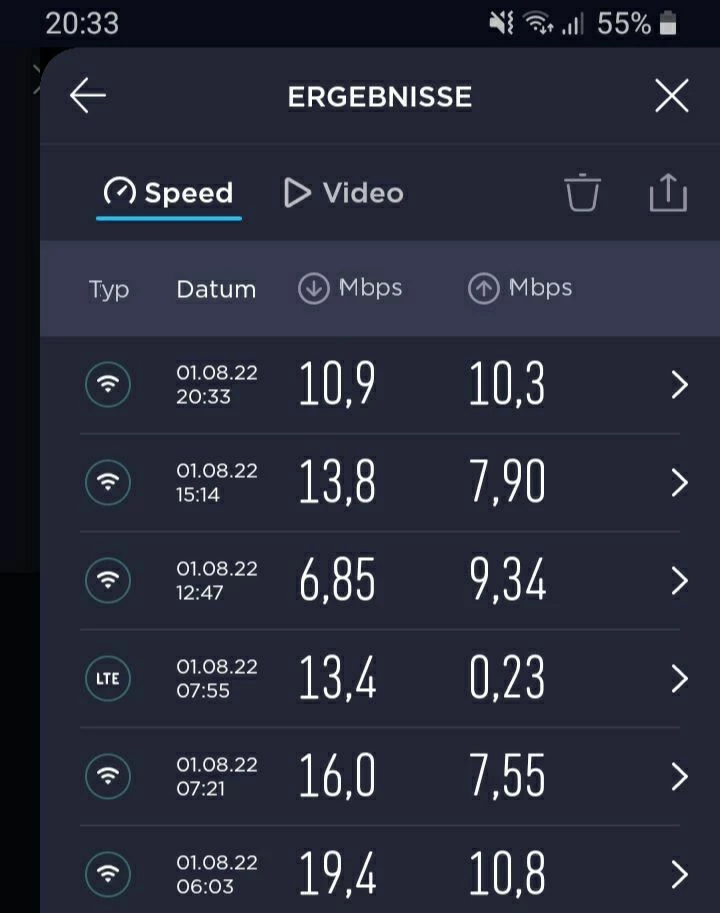Sort by upload Mbps column

pyautogui.click(x=520, y=289)
